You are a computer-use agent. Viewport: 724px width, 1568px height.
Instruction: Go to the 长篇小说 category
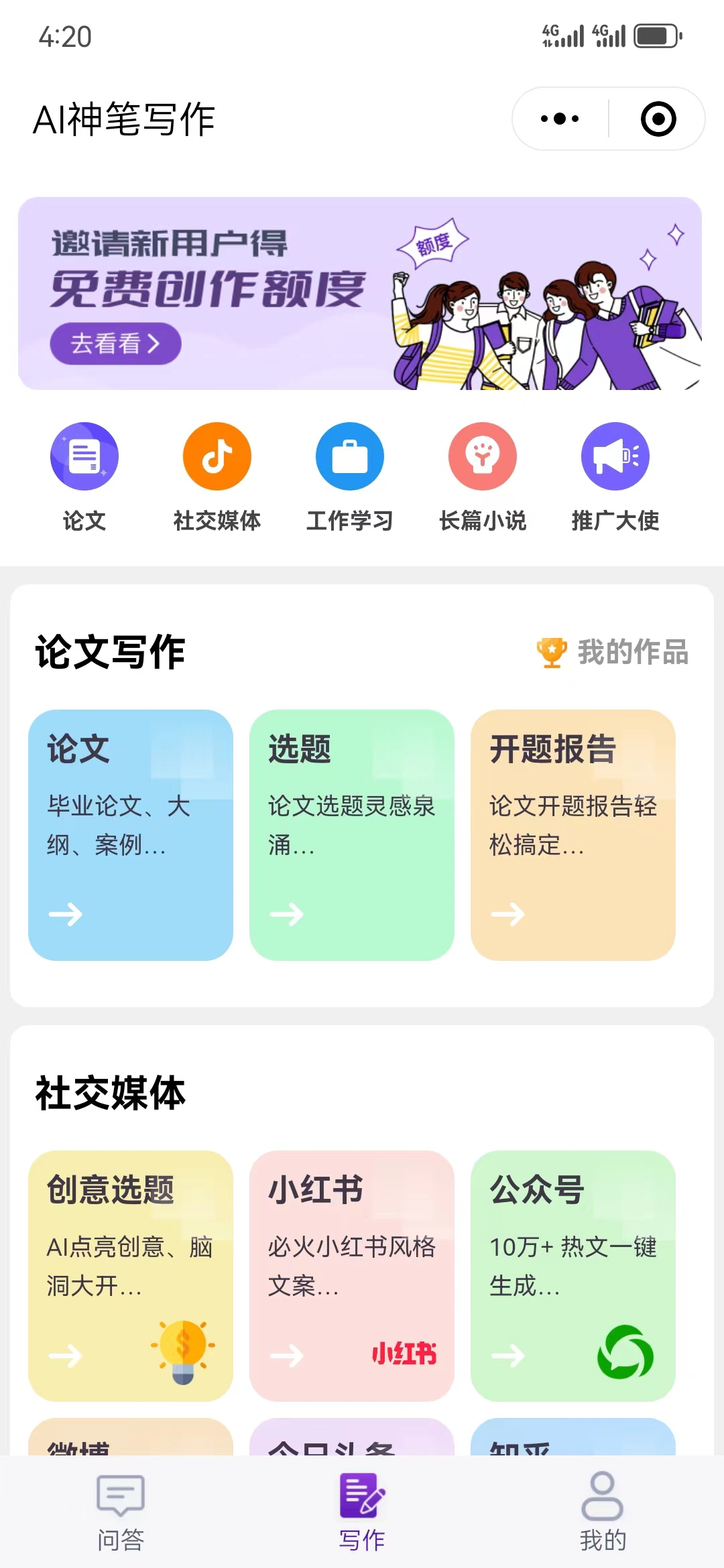click(482, 456)
